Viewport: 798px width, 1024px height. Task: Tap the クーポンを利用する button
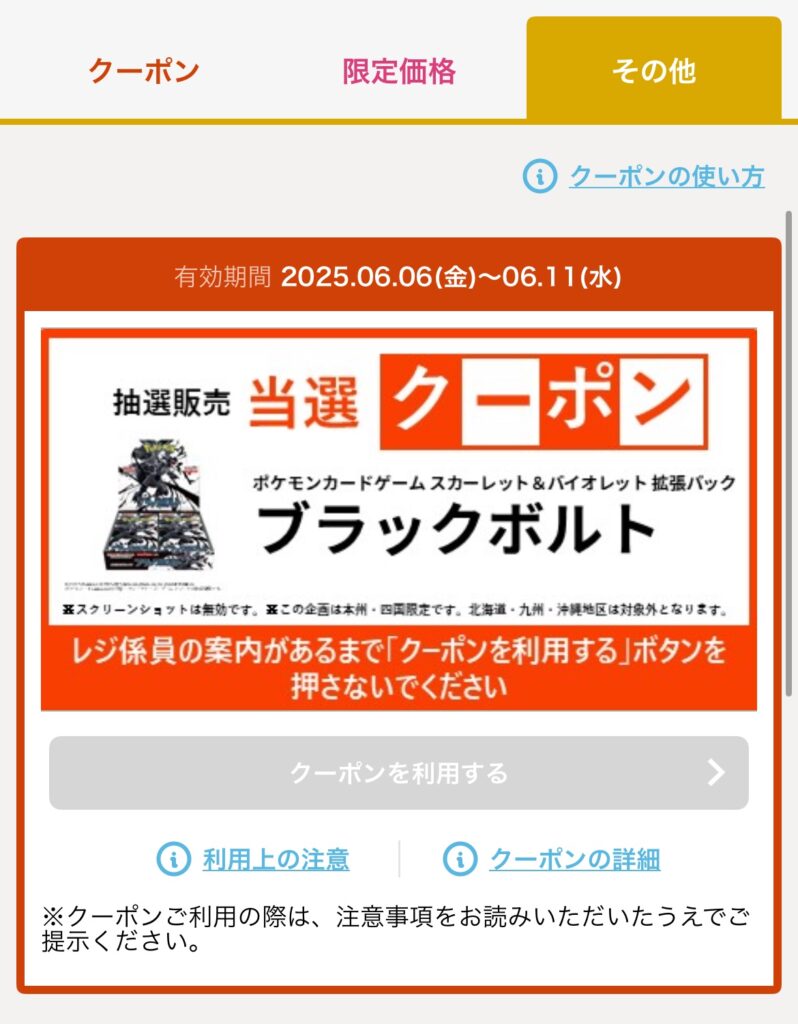tap(398, 773)
